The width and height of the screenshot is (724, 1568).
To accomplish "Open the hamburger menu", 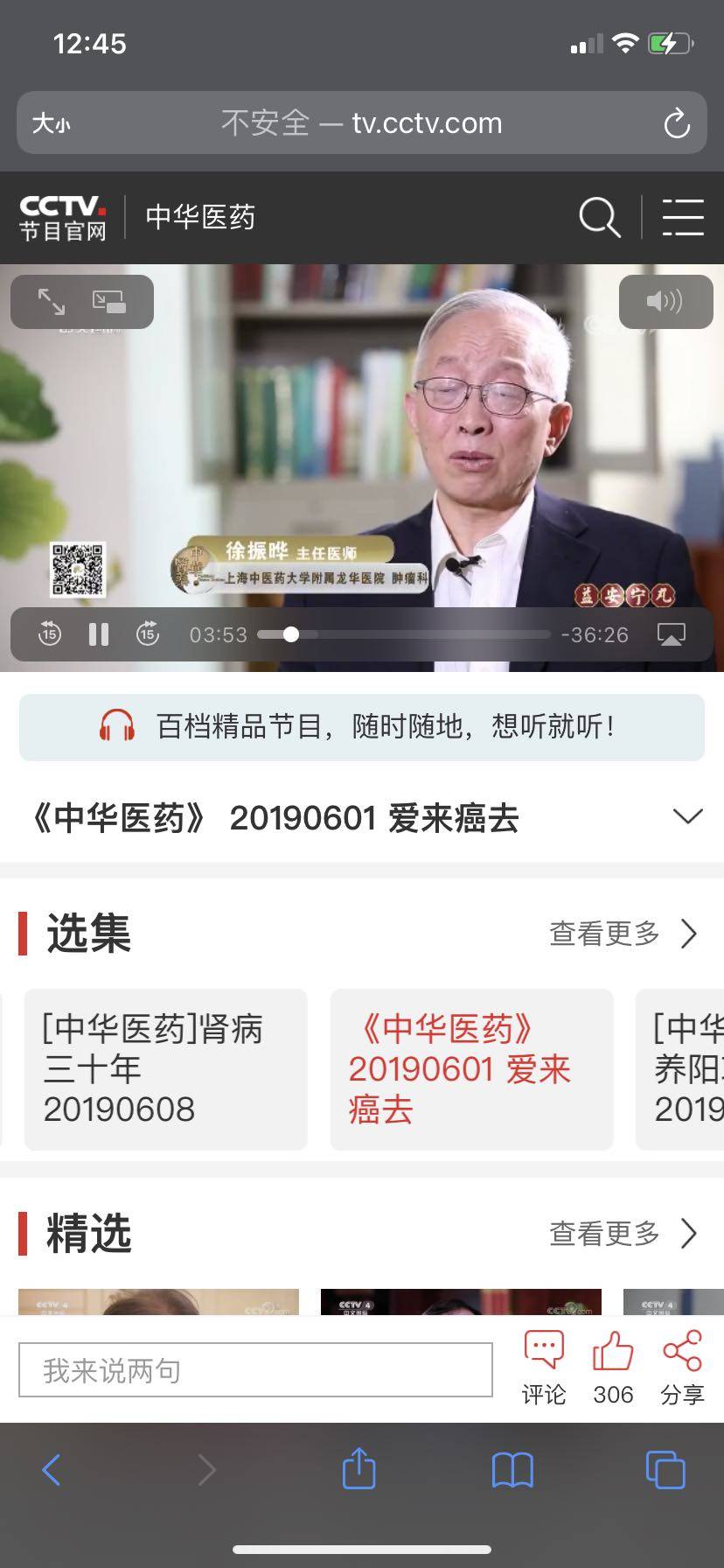I will pos(683,217).
